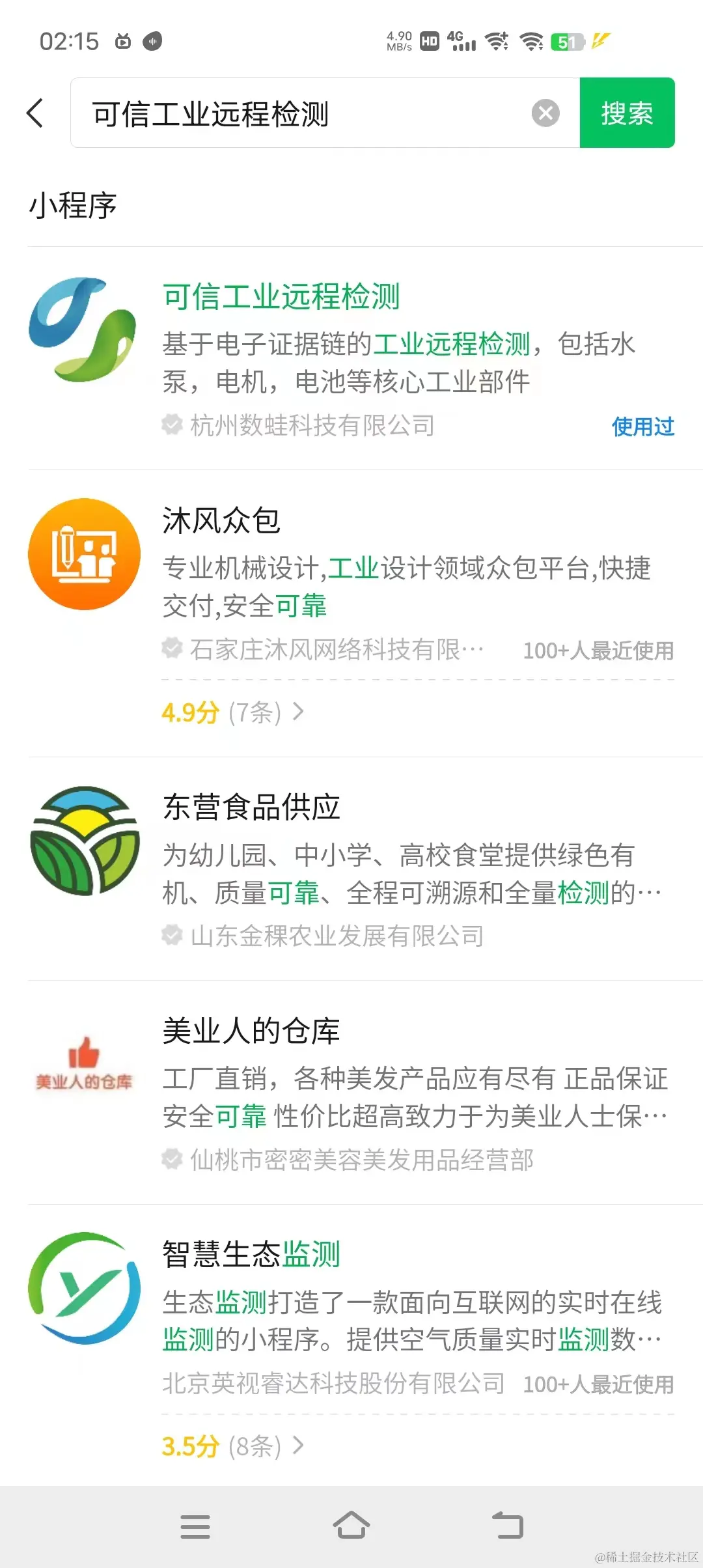Check the 3.5分 (8条) ratings for 智慧生态监测
The height and width of the screenshot is (1568, 703).
pyautogui.click(x=232, y=1446)
